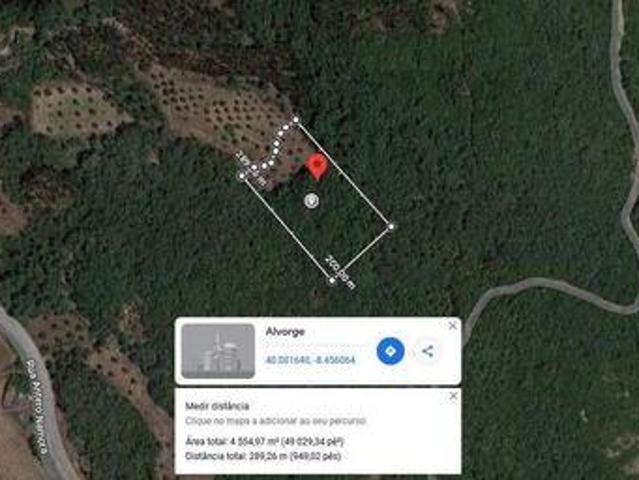
Task: Get directions to Alvorge
Action: [x=390, y=351]
